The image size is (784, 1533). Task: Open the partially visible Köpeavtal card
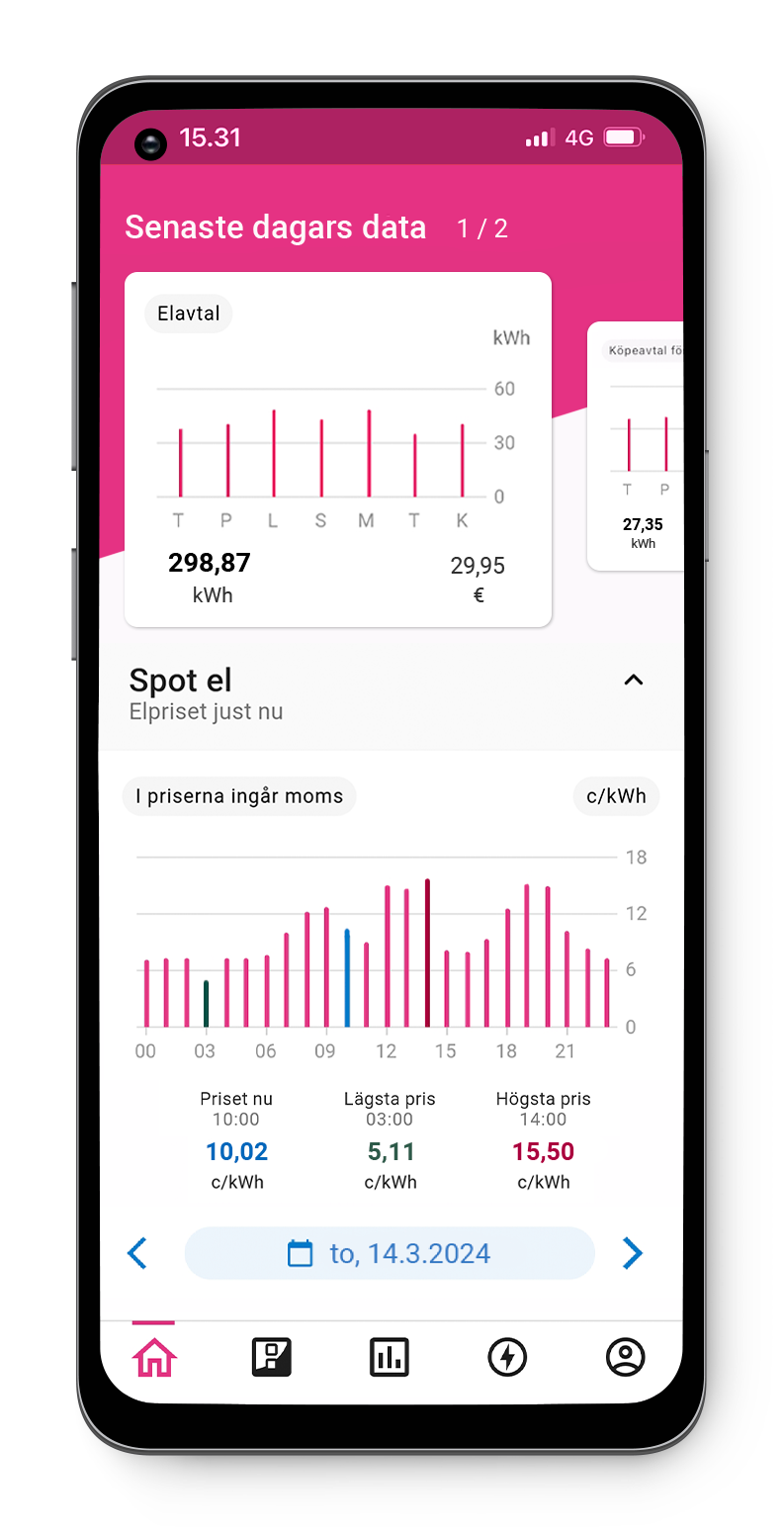(x=636, y=446)
